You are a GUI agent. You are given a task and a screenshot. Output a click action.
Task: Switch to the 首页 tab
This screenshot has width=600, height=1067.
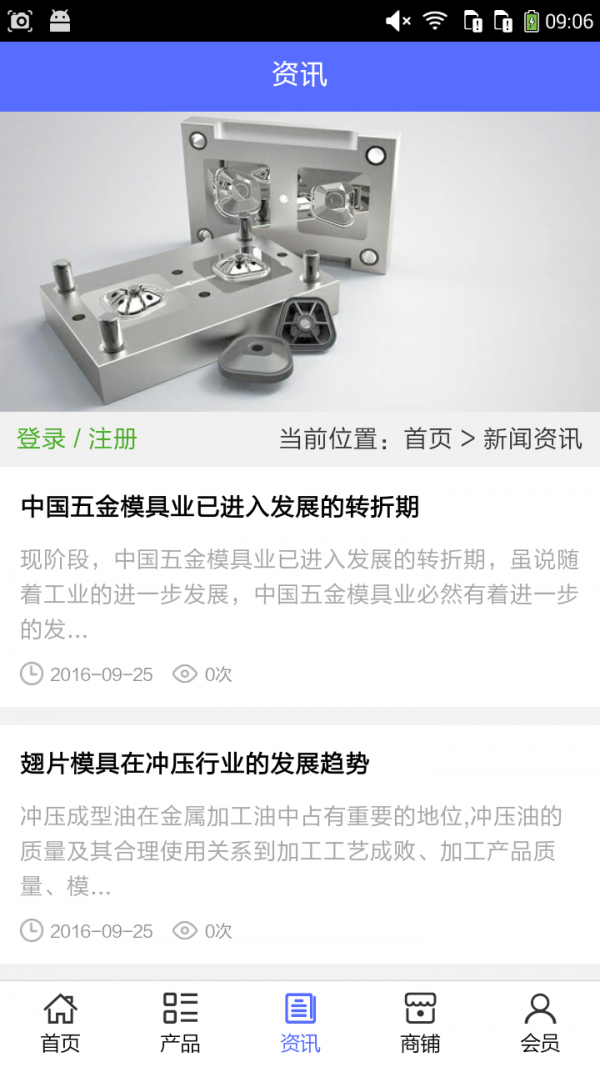[60, 1023]
